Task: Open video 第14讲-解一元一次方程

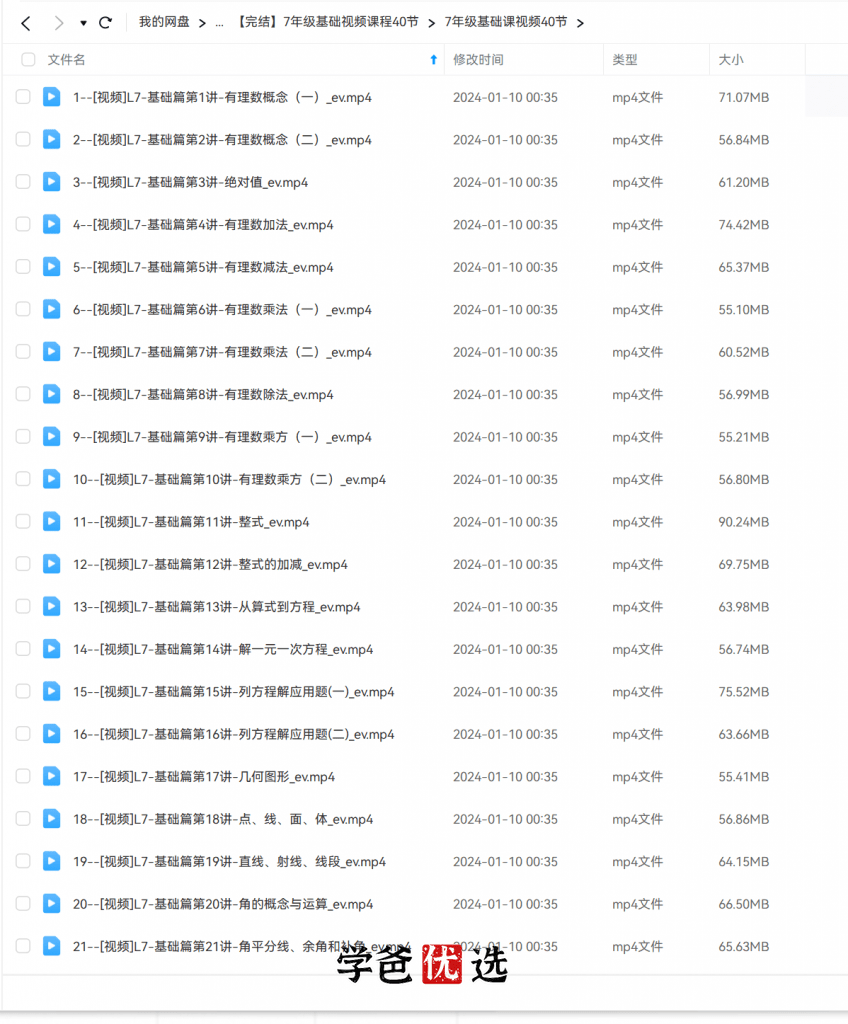Action: [x=223, y=649]
